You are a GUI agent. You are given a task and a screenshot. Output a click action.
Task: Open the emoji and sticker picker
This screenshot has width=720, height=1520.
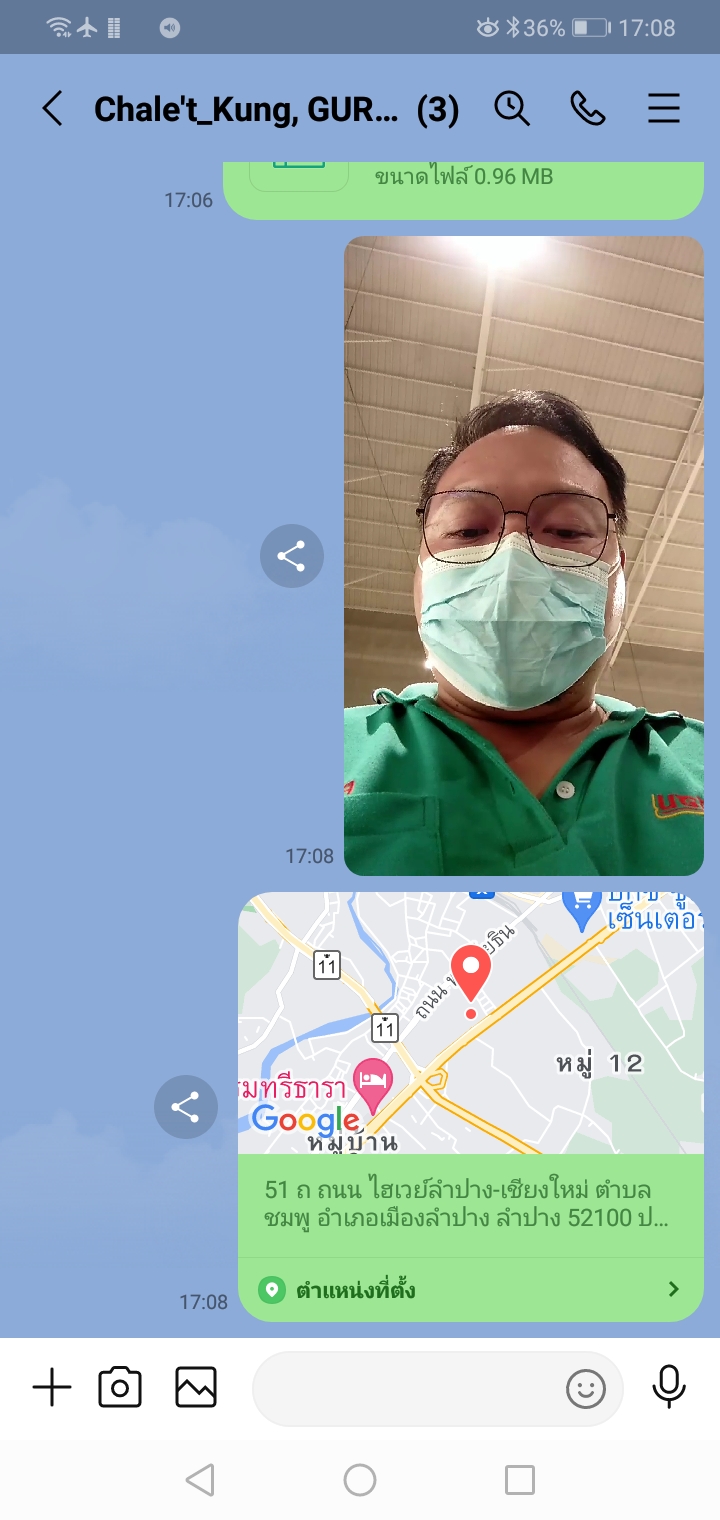(x=586, y=1388)
